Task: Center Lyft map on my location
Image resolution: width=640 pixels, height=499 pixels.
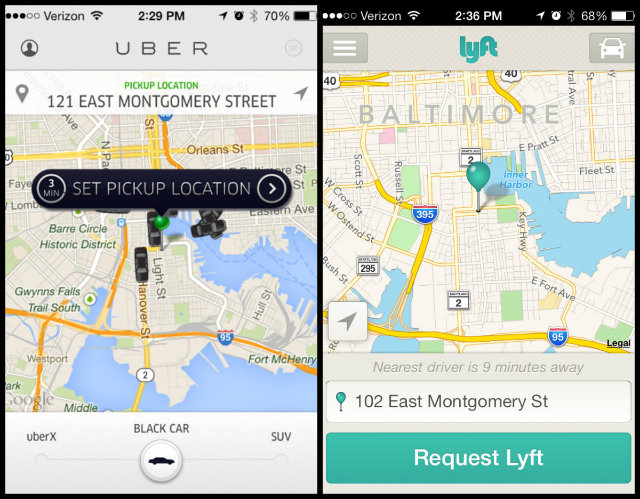Action: click(x=347, y=322)
